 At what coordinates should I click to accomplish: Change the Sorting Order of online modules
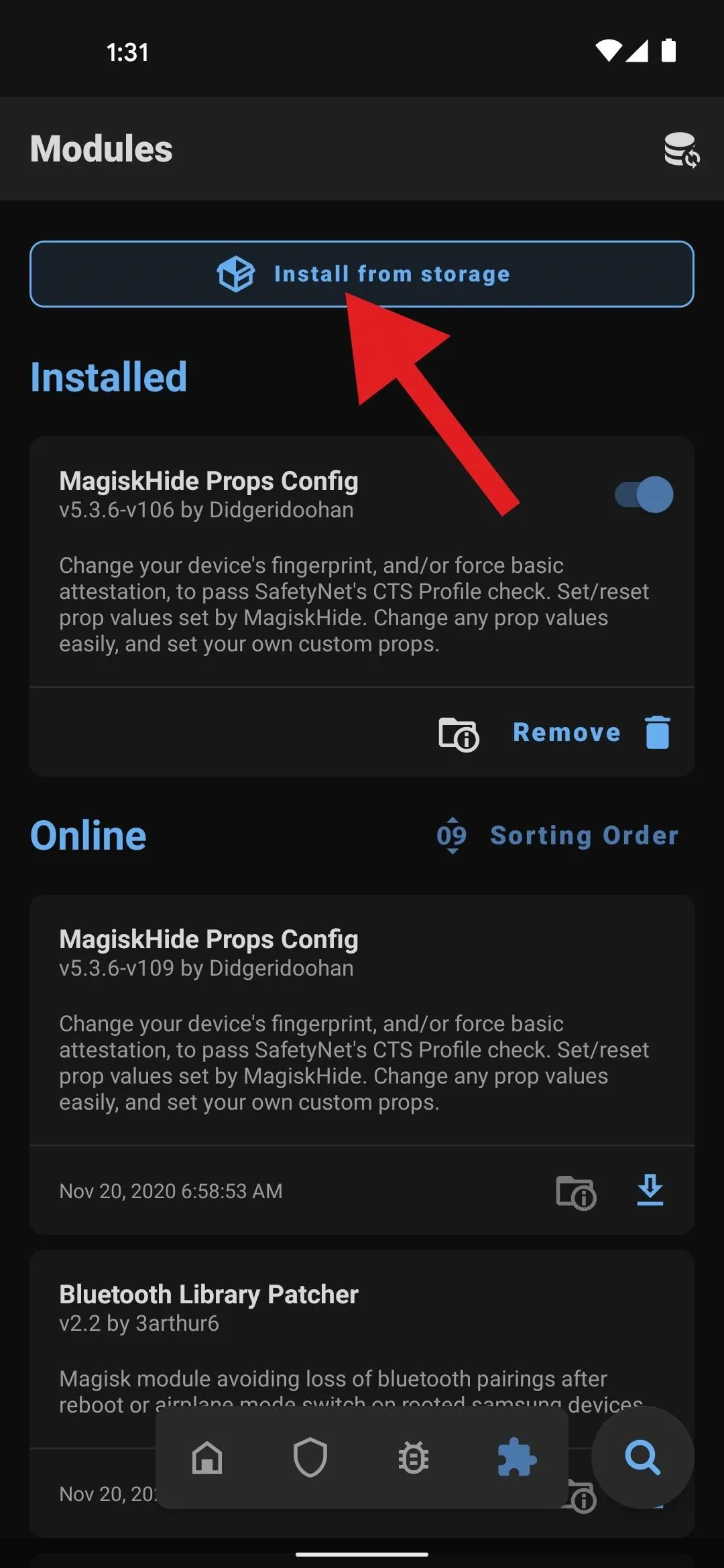[558, 836]
